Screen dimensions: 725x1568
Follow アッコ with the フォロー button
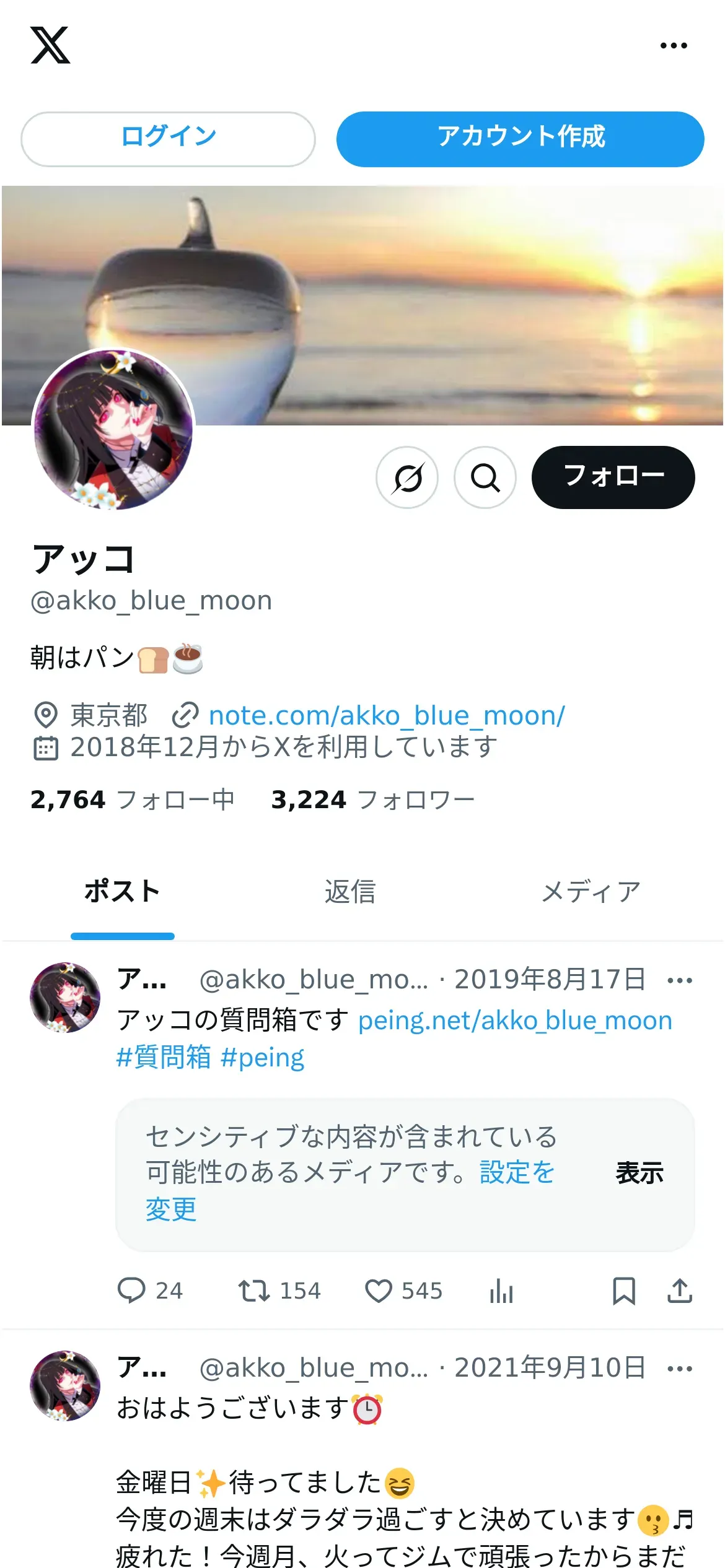pos(613,477)
